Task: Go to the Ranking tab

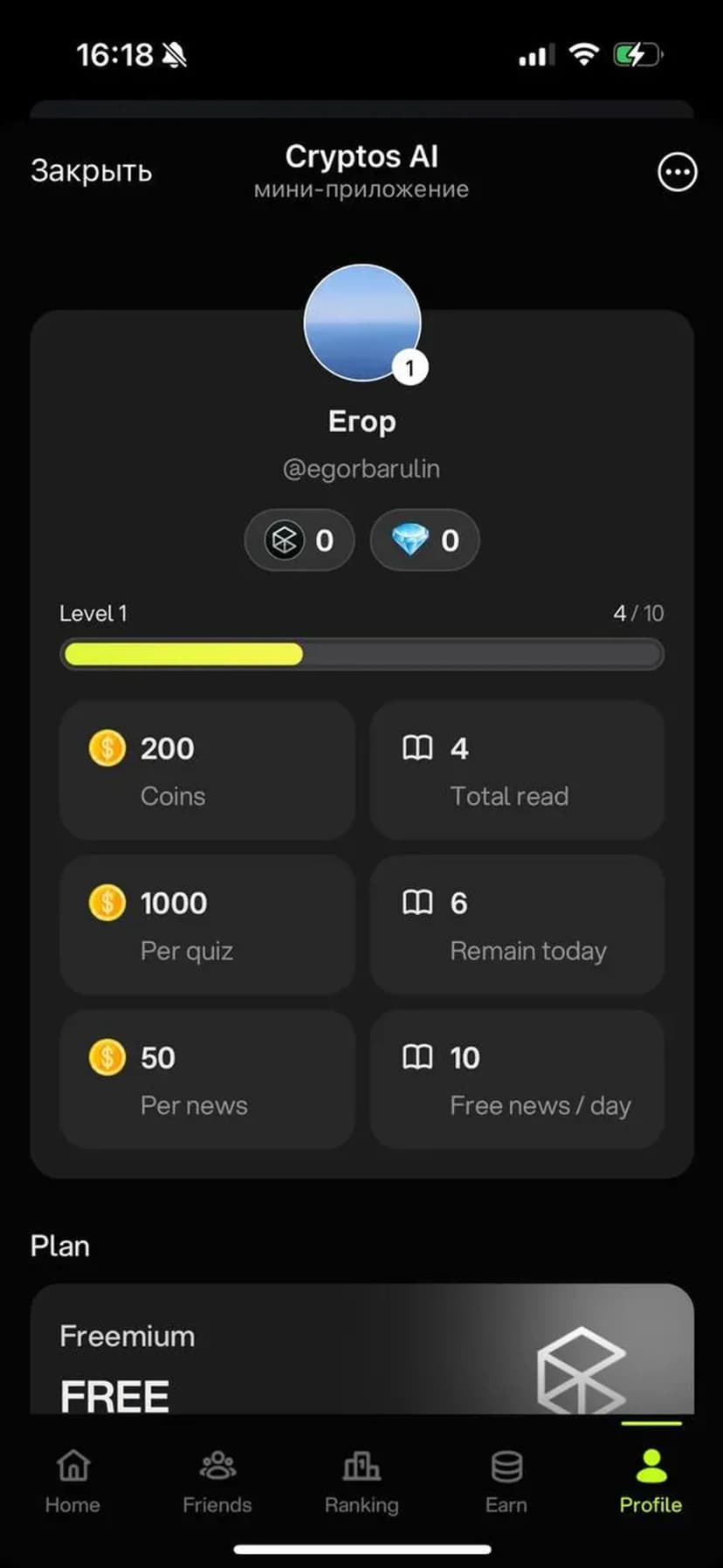Action: [361, 1481]
